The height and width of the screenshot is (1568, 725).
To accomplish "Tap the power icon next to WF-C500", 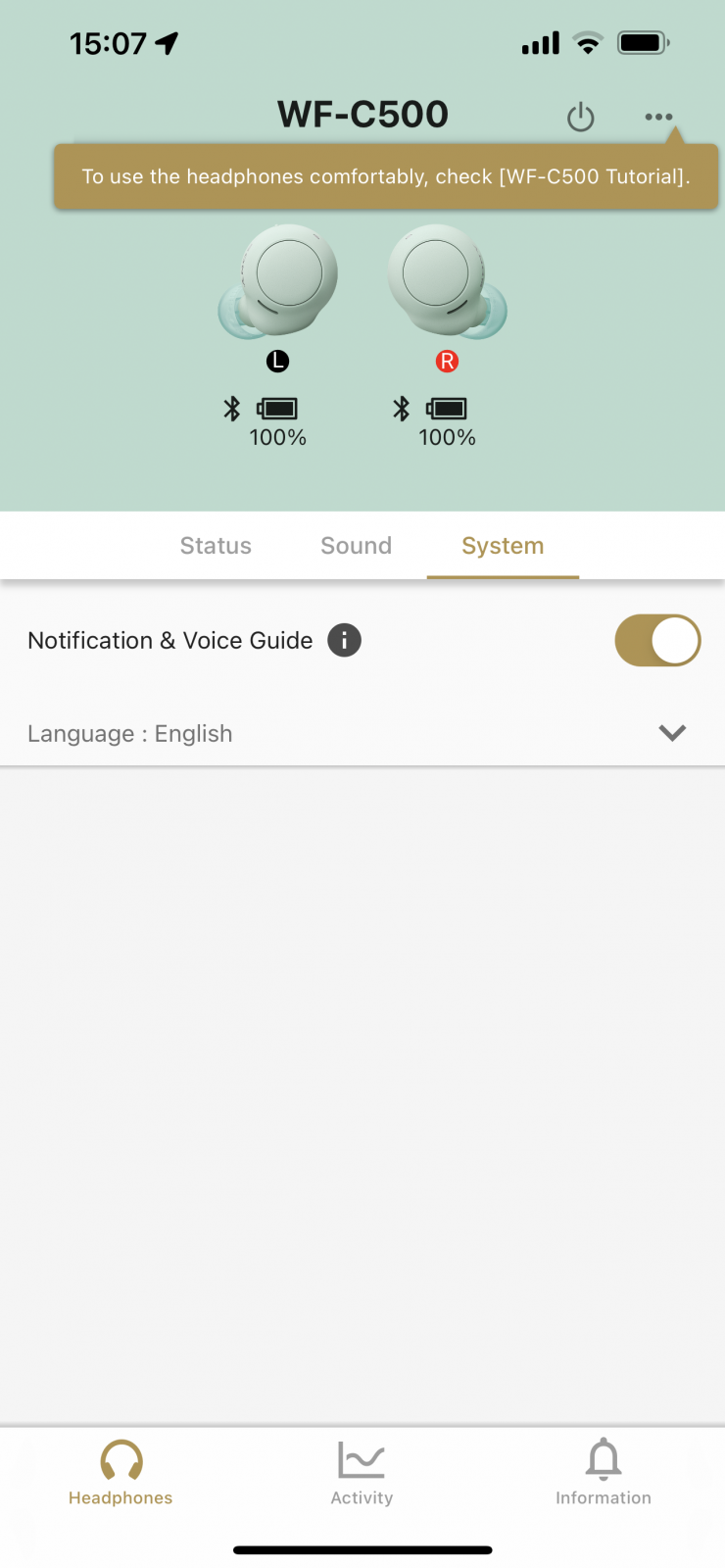I will 580,118.
